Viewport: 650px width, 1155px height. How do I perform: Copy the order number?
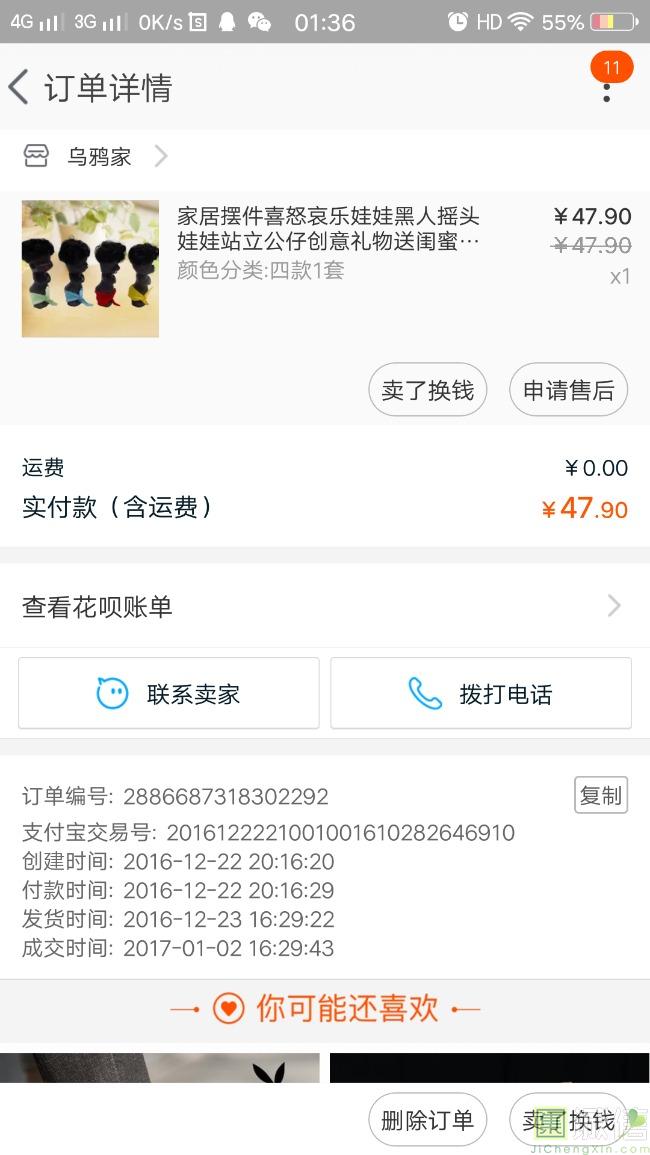click(x=600, y=795)
